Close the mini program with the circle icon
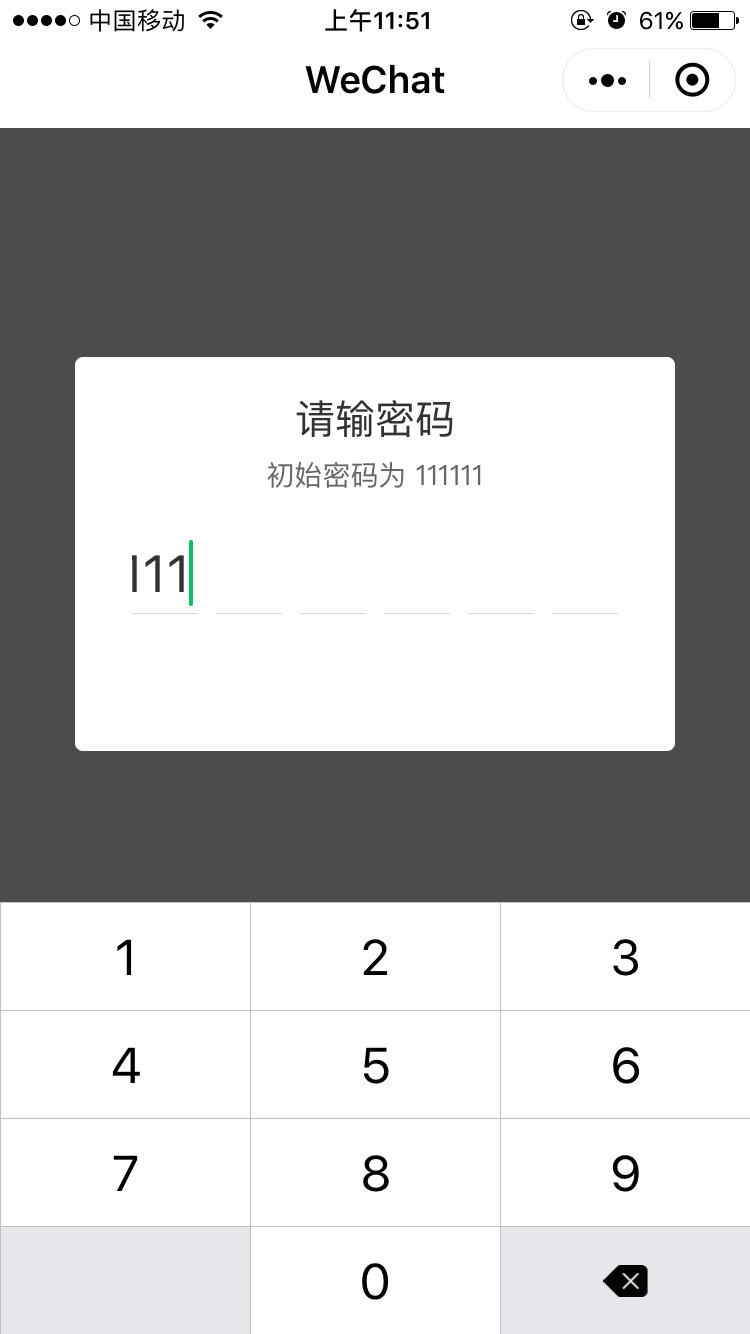Viewport: 750px width, 1334px height. coord(692,80)
